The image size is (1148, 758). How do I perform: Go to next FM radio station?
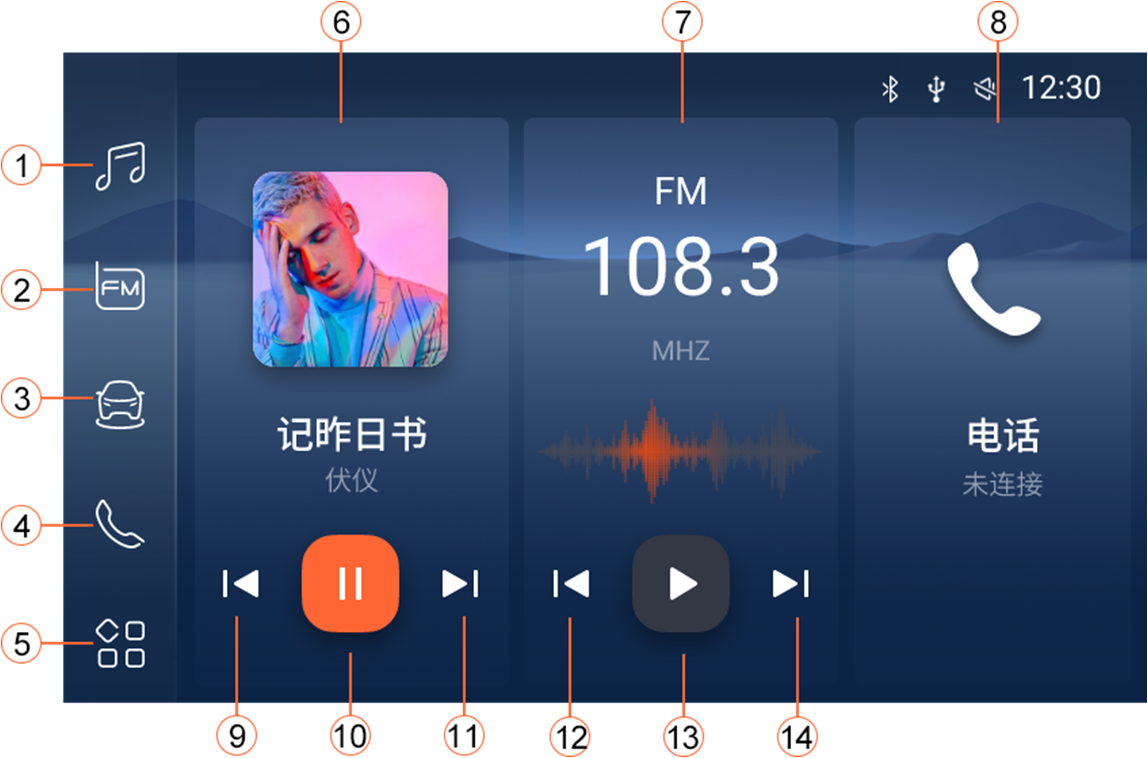point(790,584)
